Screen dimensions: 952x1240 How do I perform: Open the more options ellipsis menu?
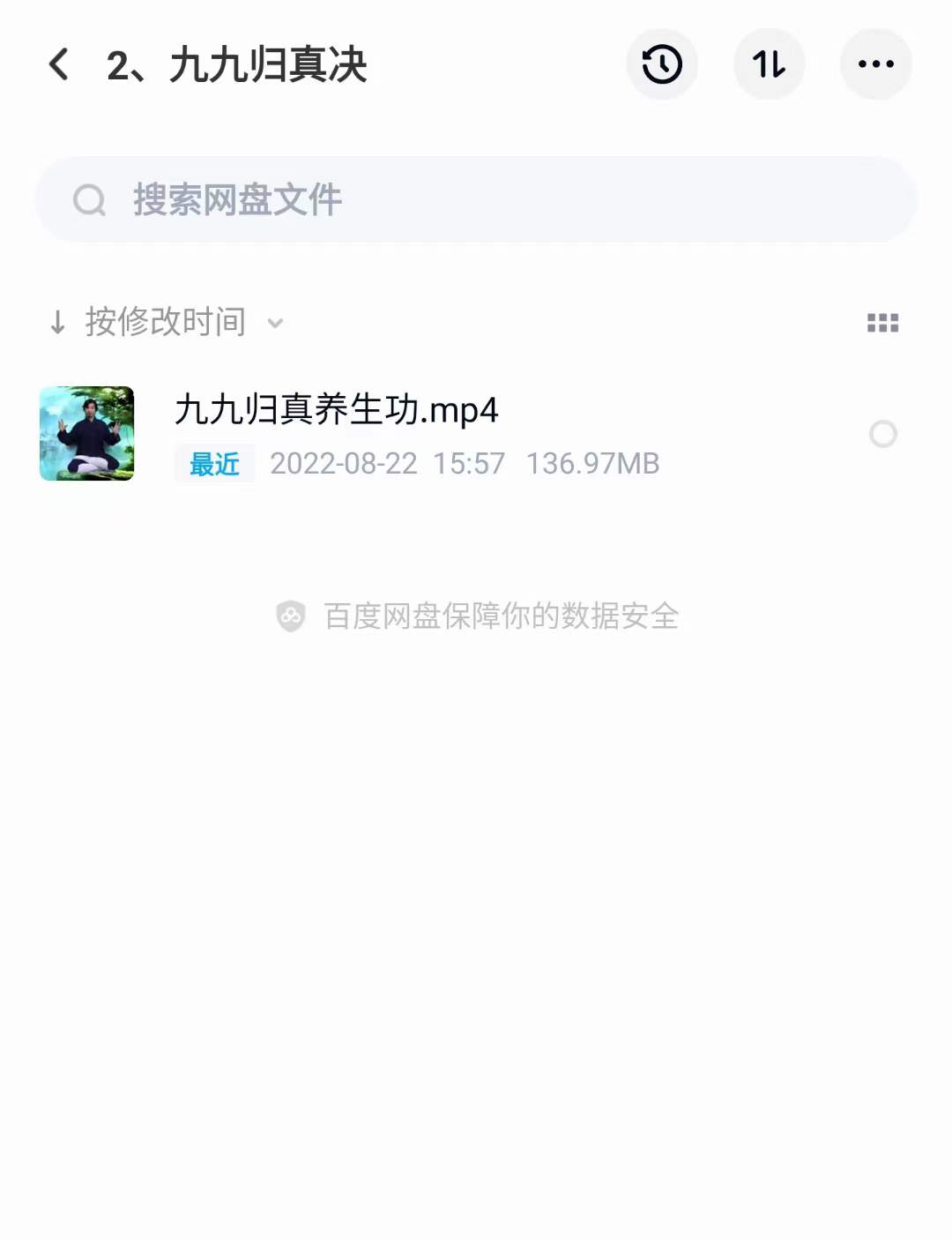877,63
